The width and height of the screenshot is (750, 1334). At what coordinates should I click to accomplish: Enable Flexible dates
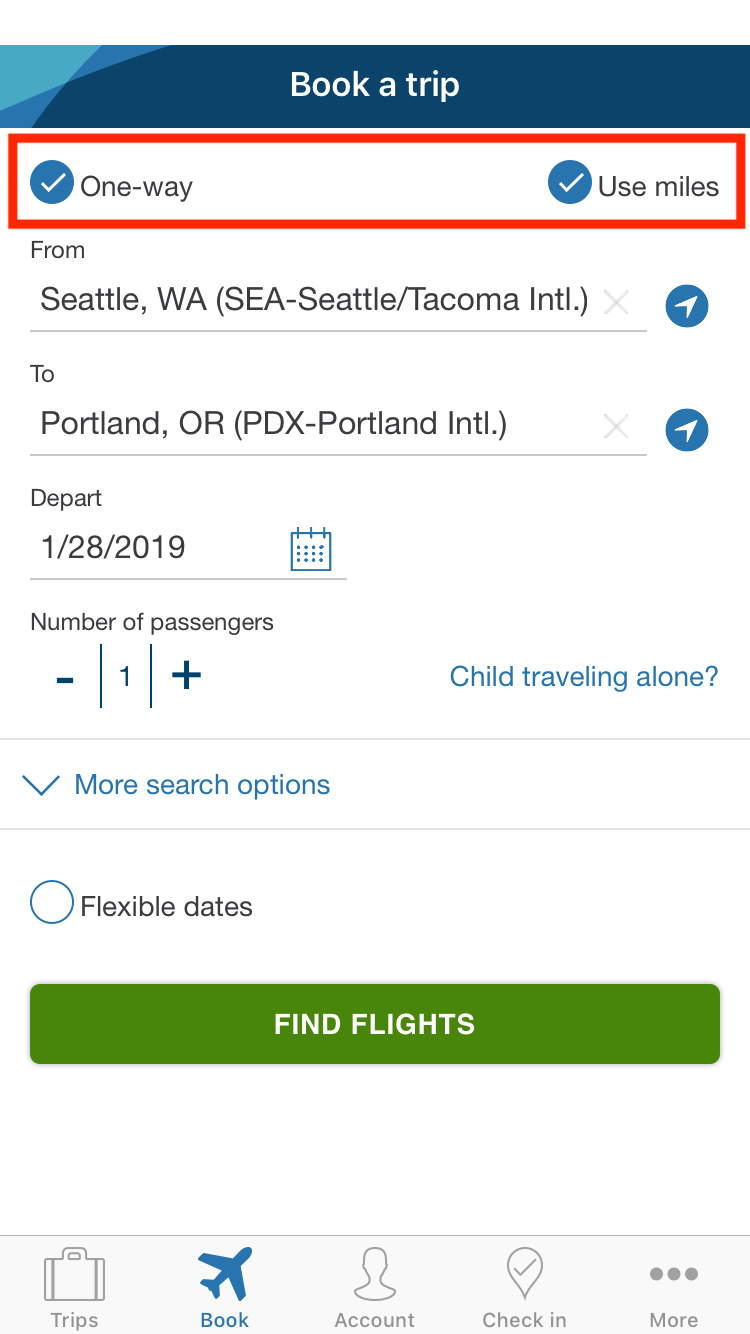click(x=52, y=903)
